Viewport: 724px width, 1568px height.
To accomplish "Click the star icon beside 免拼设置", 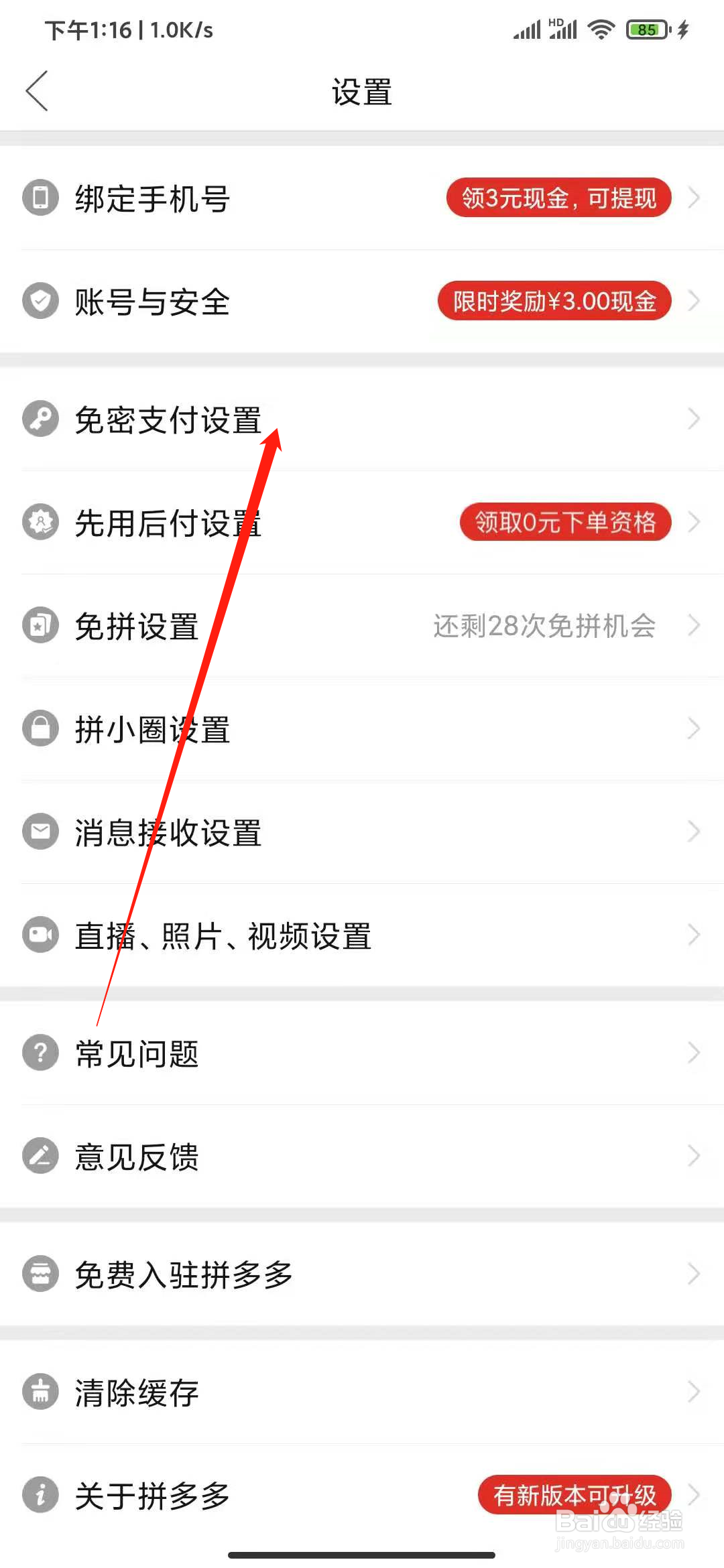I will tap(40, 626).
